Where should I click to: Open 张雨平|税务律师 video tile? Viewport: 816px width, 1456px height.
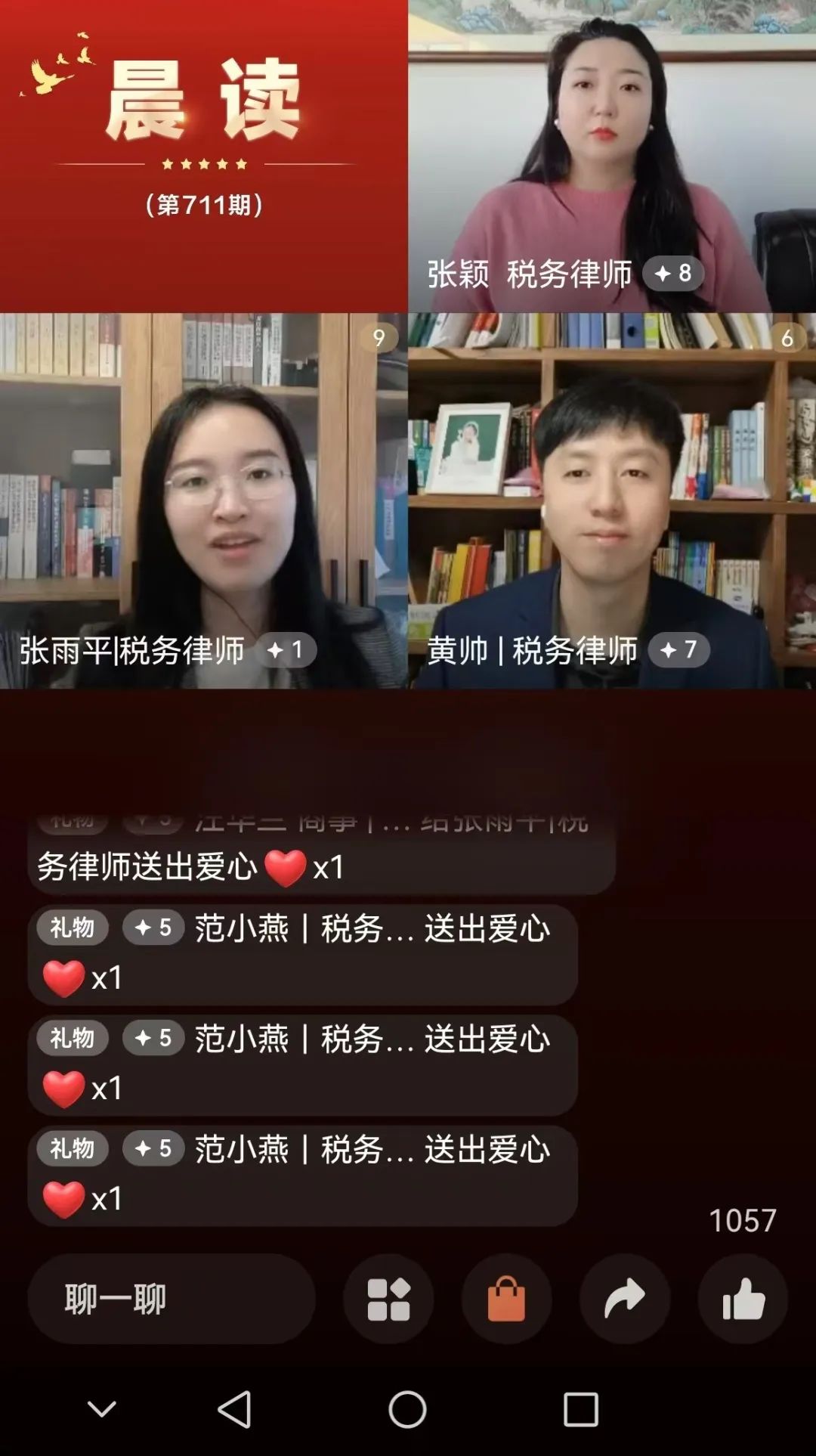tap(204, 500)
